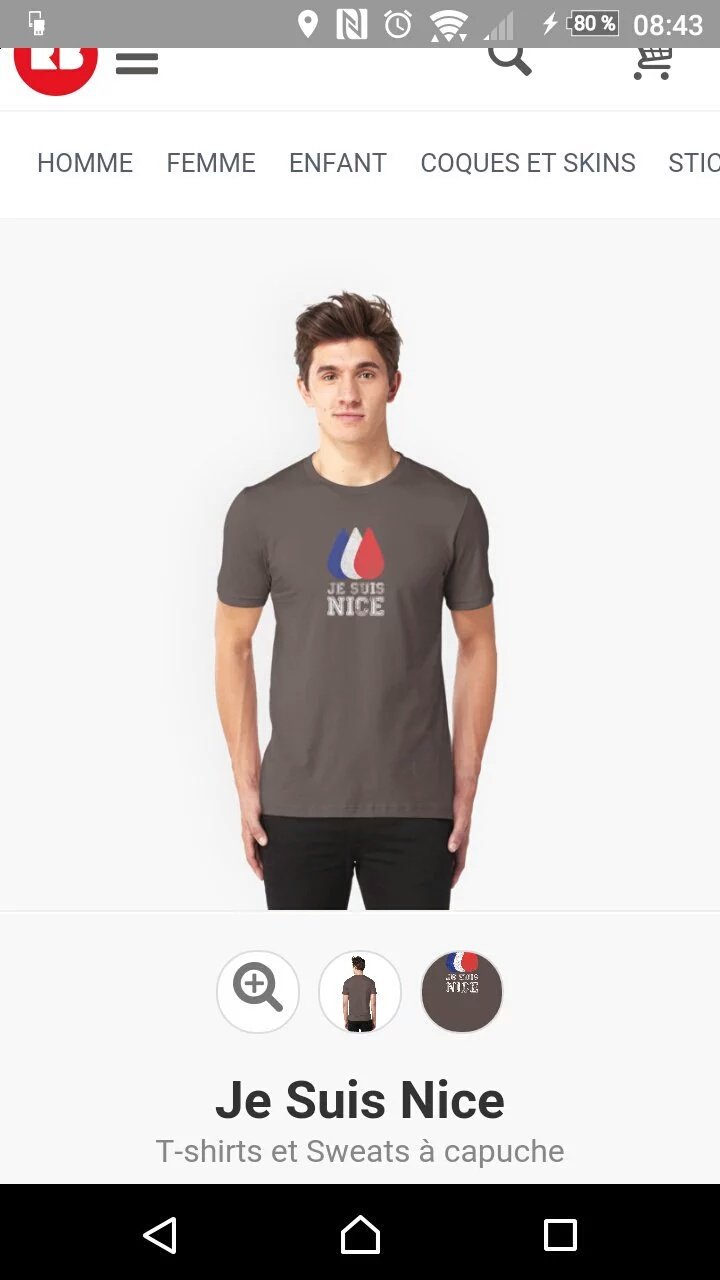Switch to the HOMME category
The width and height of the screenshot is (720, 1280).
click(85, 163)
